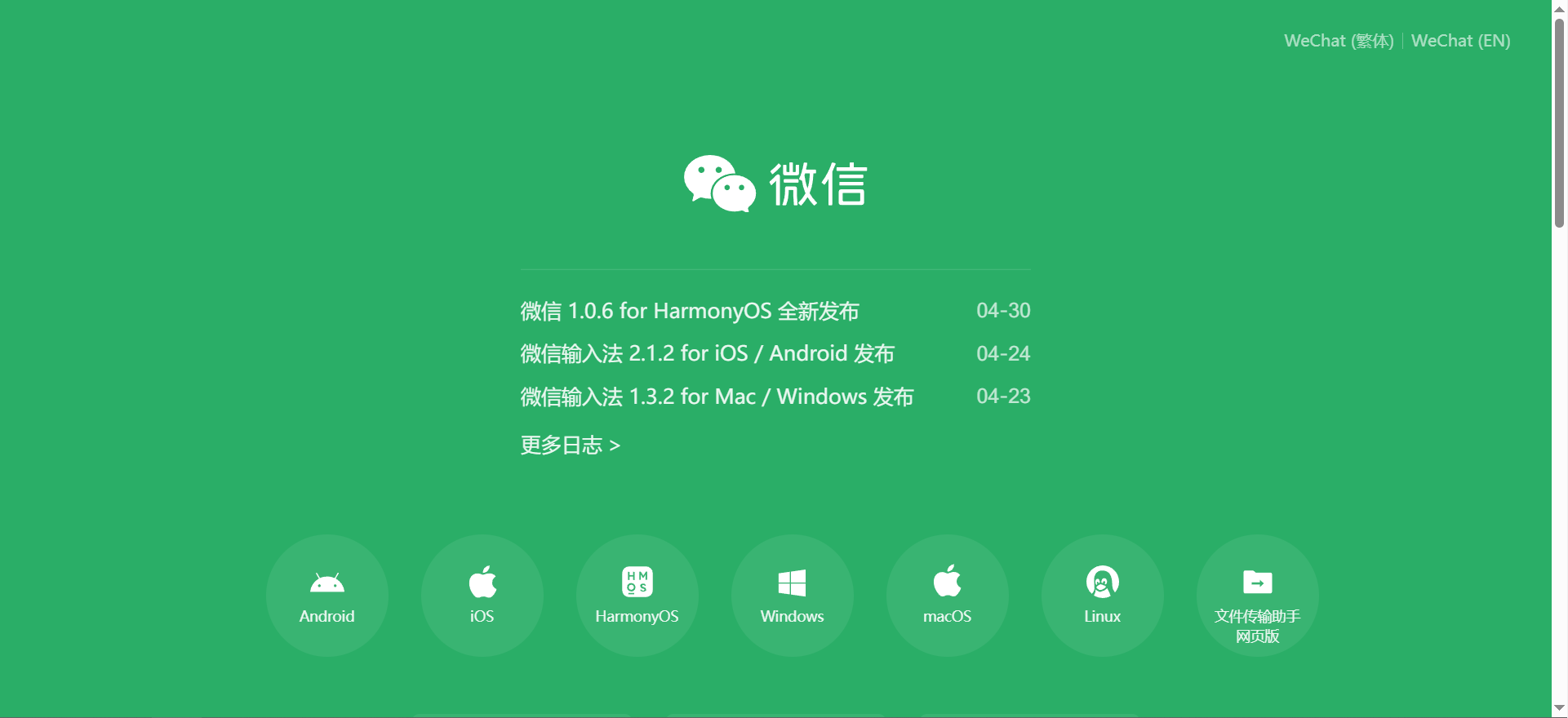Open 微信输入法 1.3.2 for Mac / Windows news

click(x=717, y=397)
